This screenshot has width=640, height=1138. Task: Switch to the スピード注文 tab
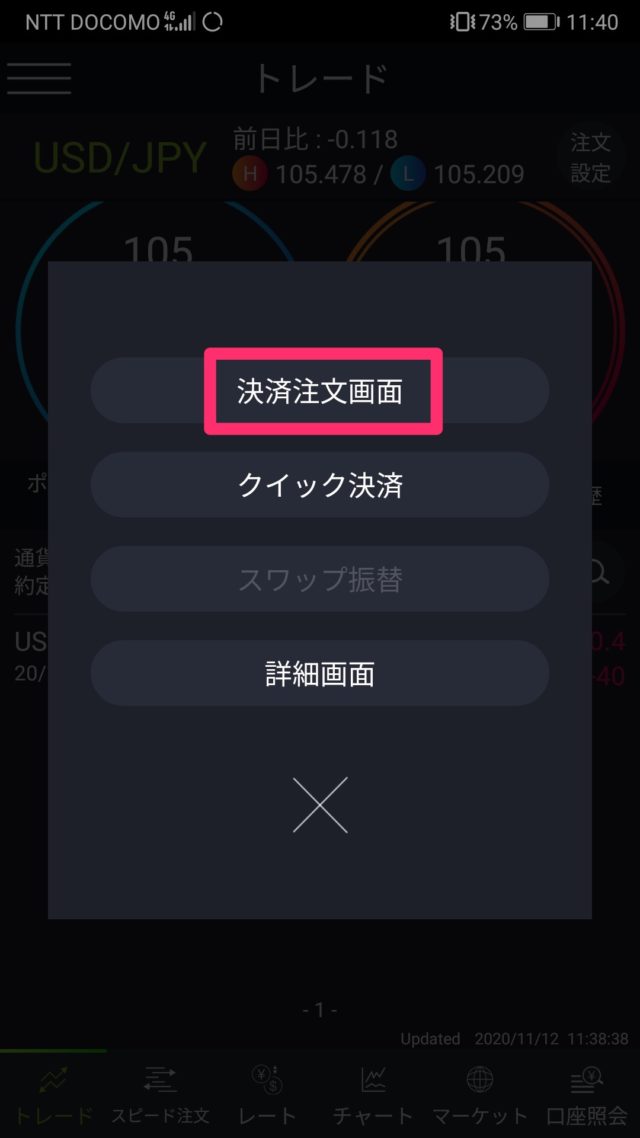[x=160, y=1095]
